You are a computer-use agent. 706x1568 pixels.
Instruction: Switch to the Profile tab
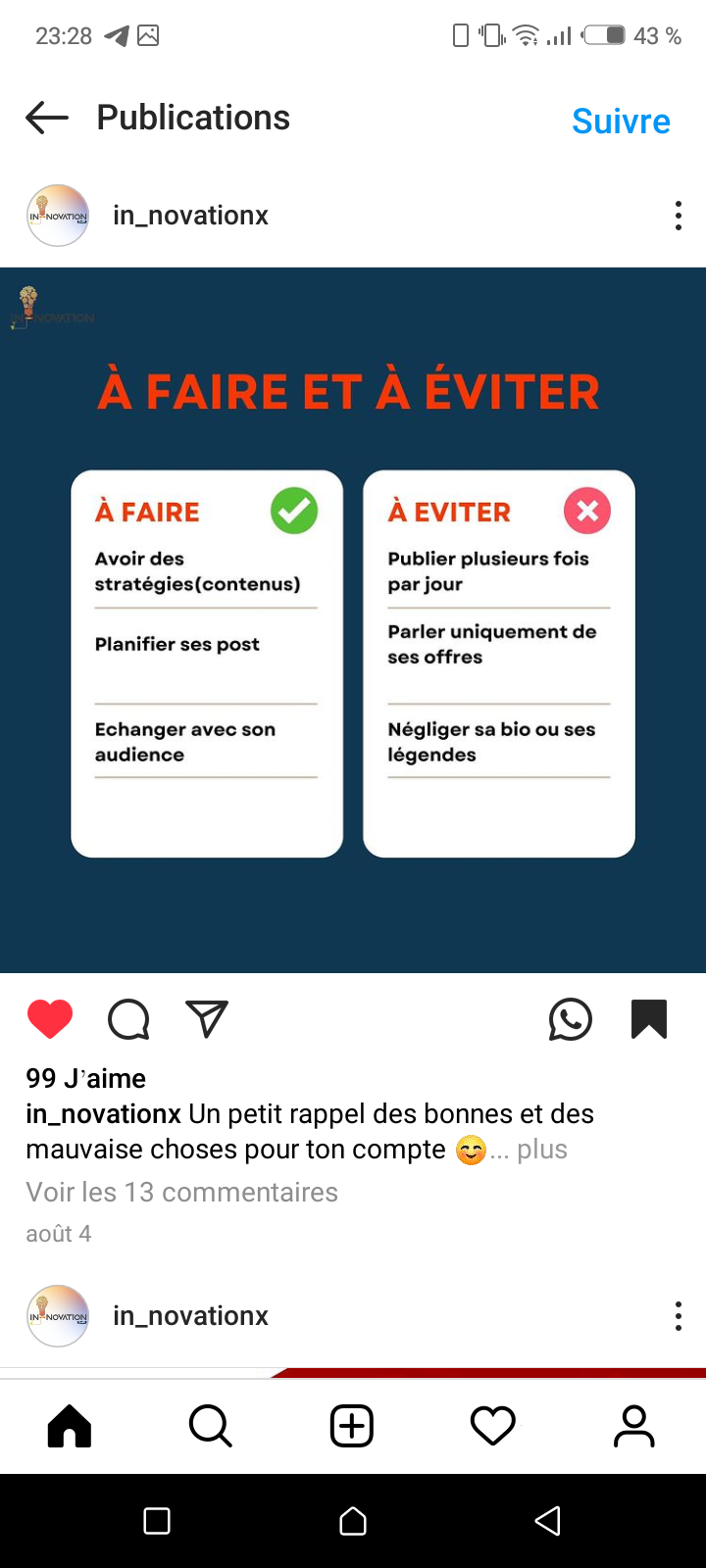[x=634, y=1426]
